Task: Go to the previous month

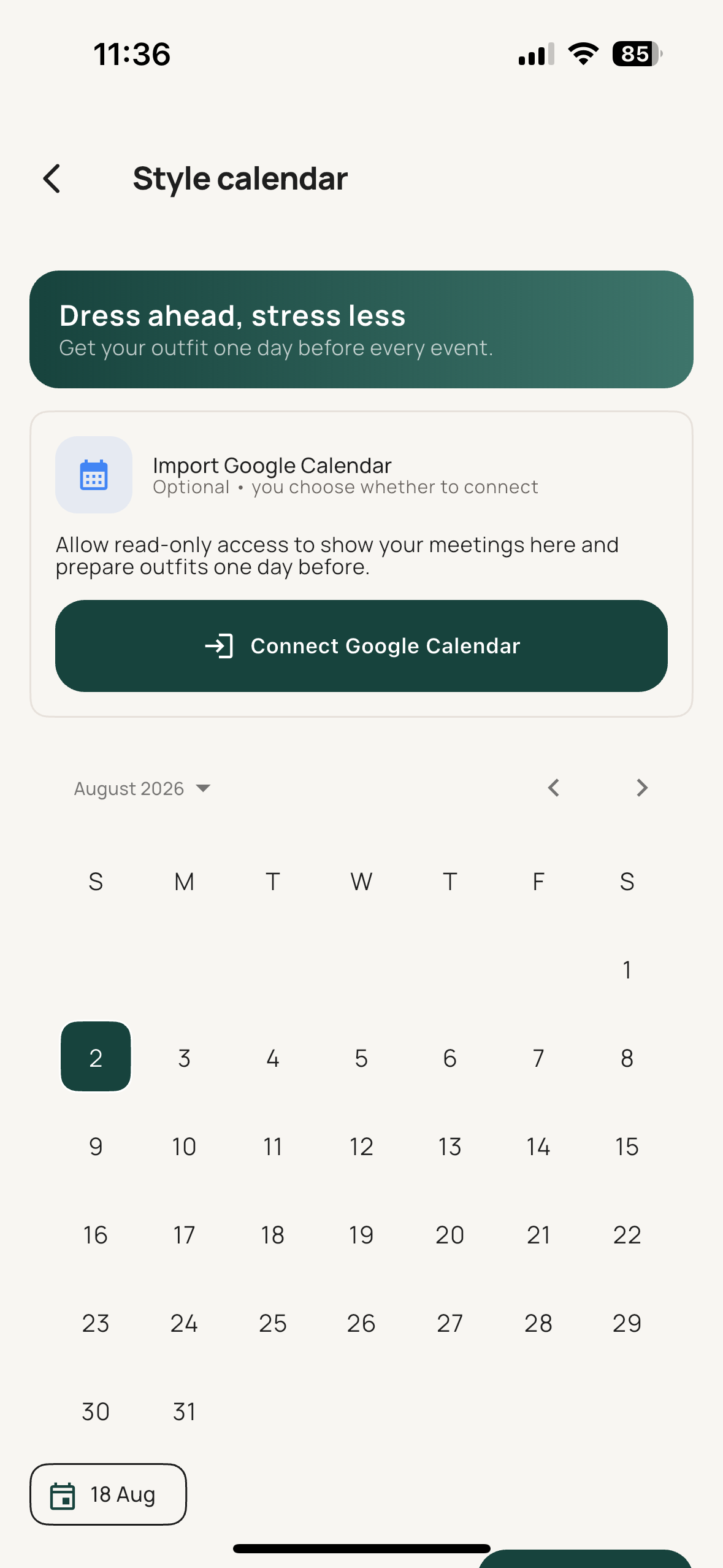Action: click(x=554, y=788)
